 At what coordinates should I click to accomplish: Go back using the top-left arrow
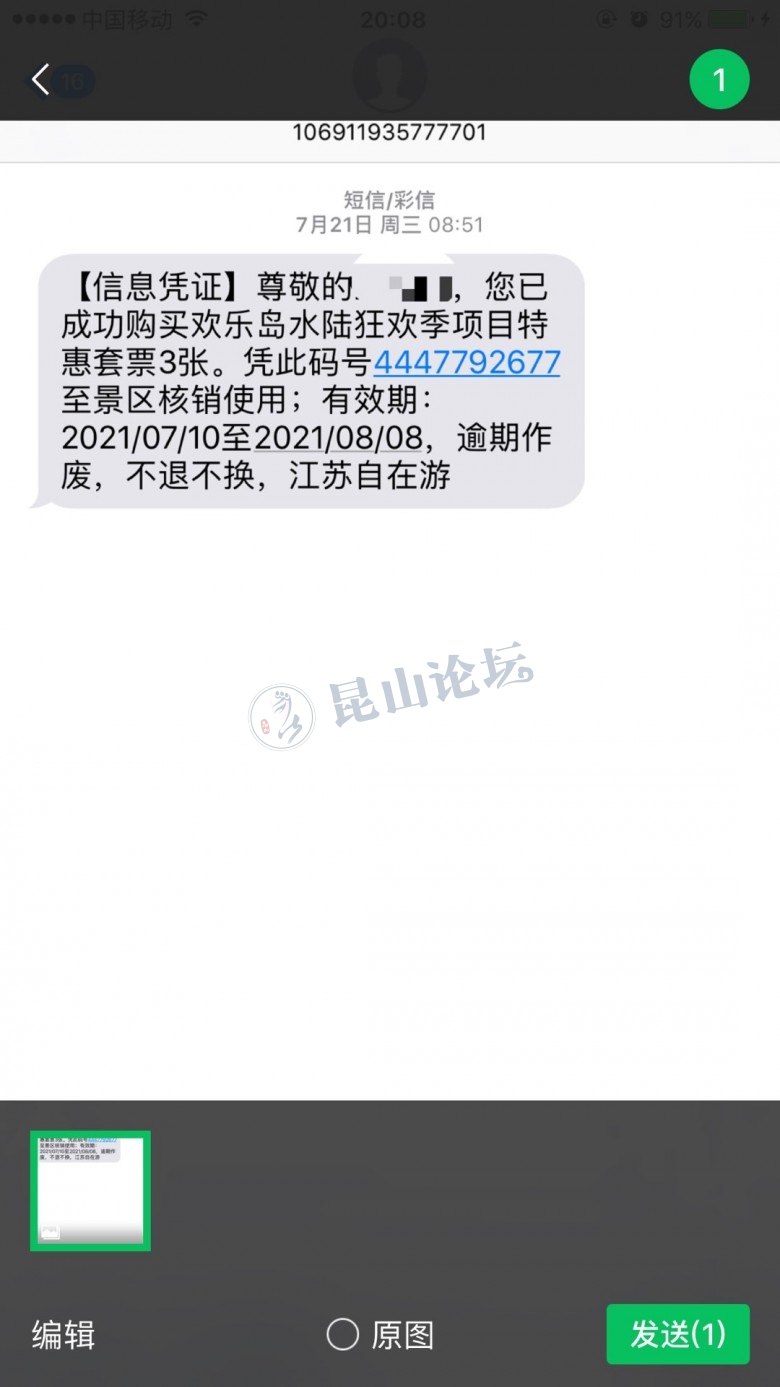(x=41, y=80)
